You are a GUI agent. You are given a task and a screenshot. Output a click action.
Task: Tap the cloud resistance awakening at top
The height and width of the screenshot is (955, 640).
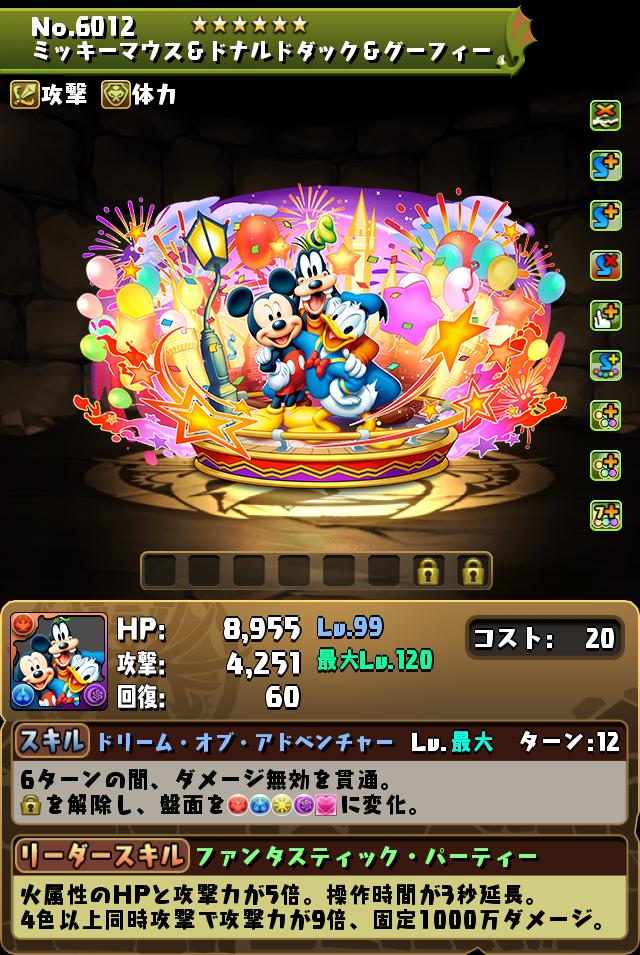[605, 116]
